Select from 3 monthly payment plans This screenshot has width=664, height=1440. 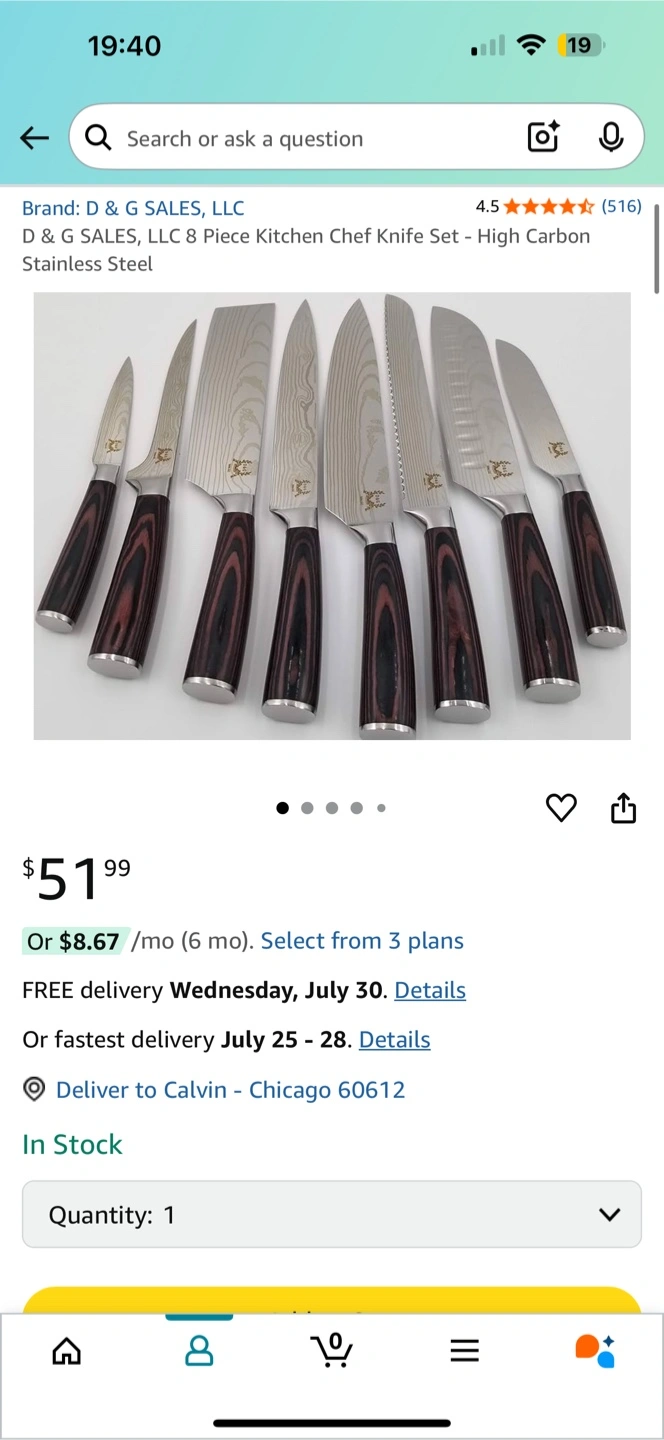(x=362, y=941)
